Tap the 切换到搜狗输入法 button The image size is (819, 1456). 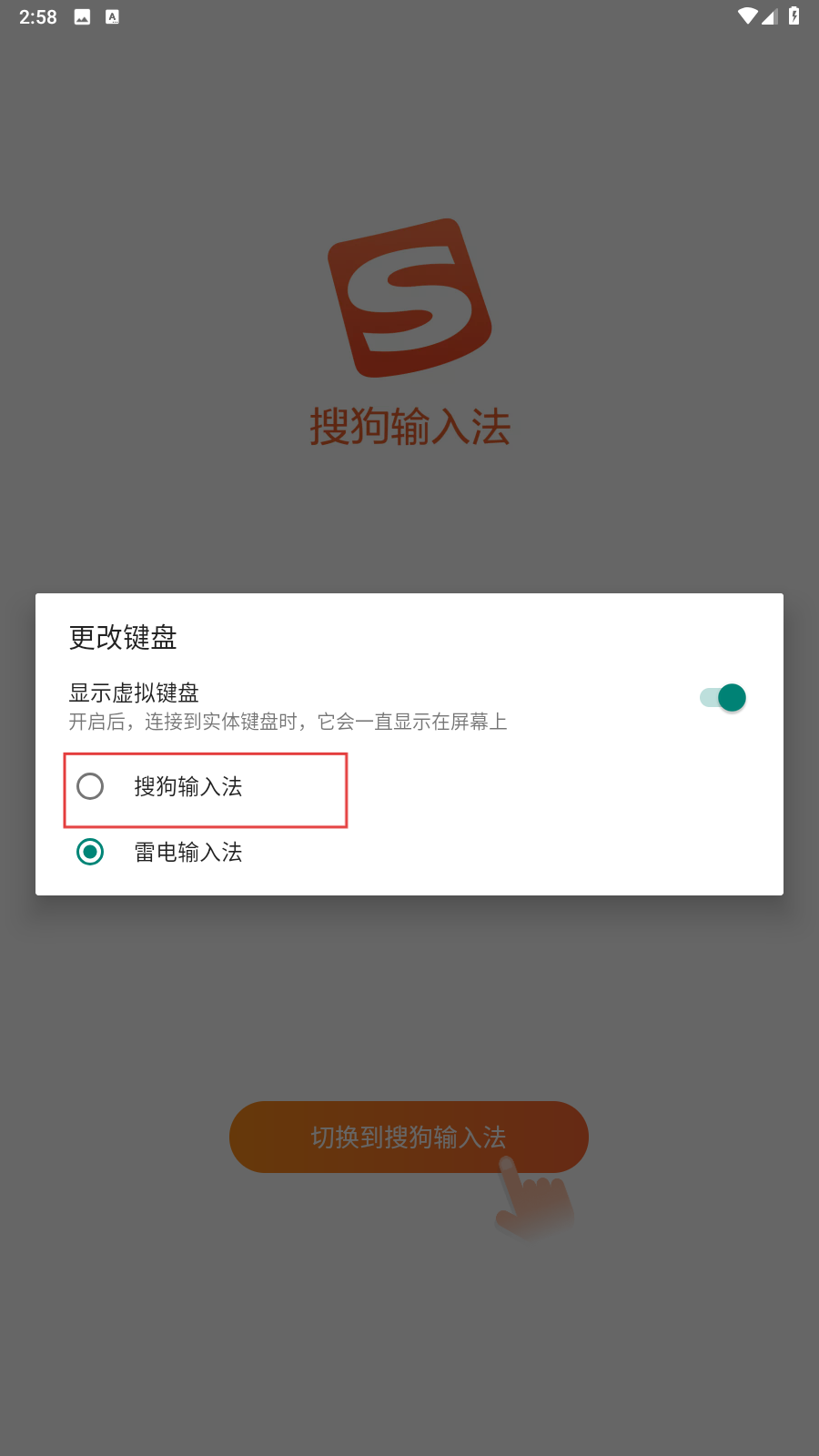[409, 1137]
